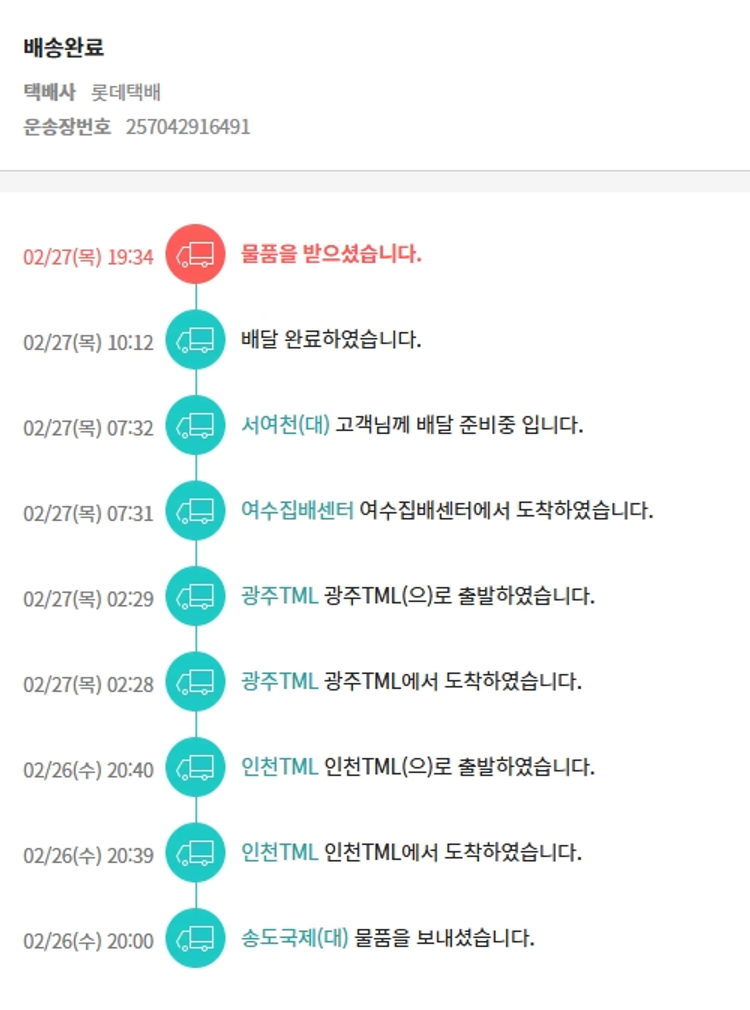Select 인천TML link in the 20:39 arrival row

click(279, 853)
